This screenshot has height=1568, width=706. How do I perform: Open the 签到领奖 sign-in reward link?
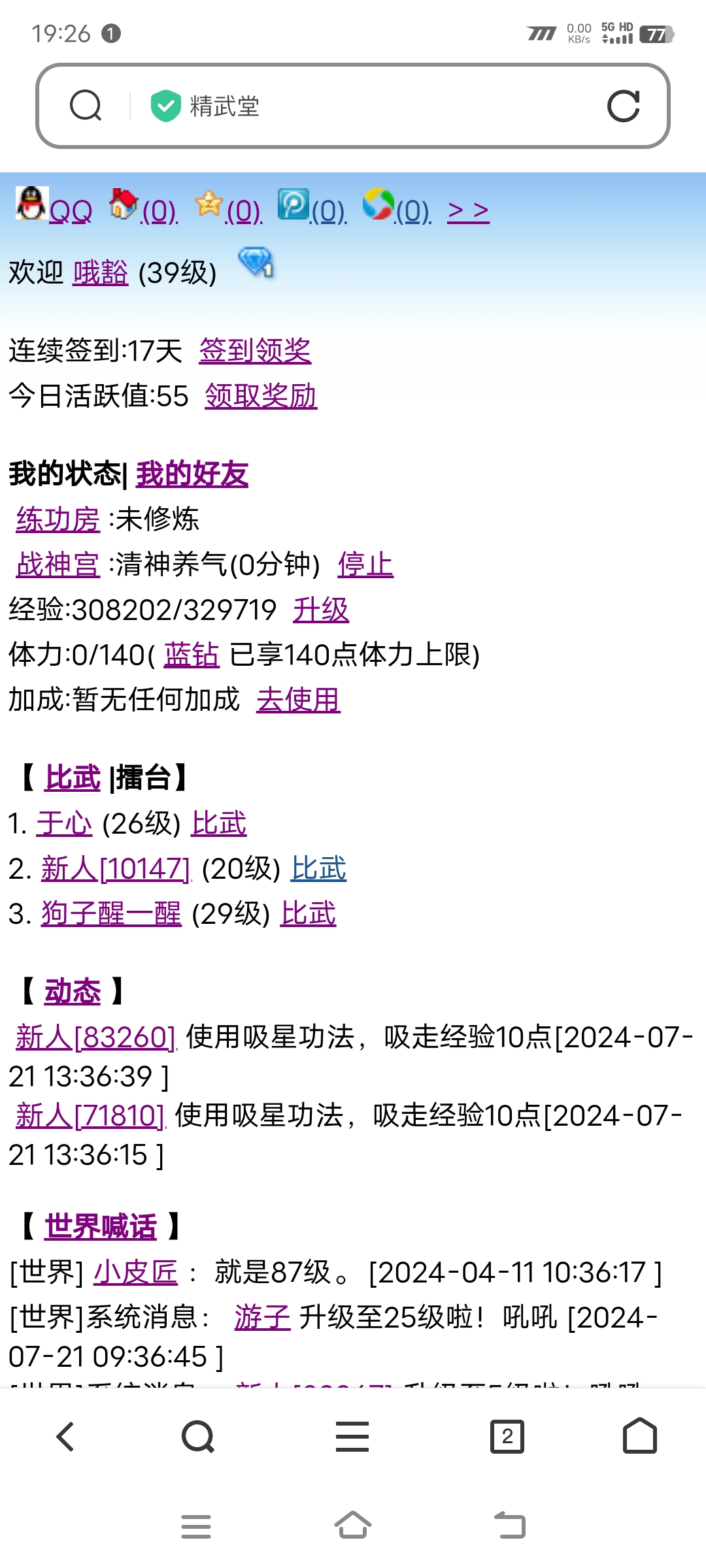coord(255,351)
